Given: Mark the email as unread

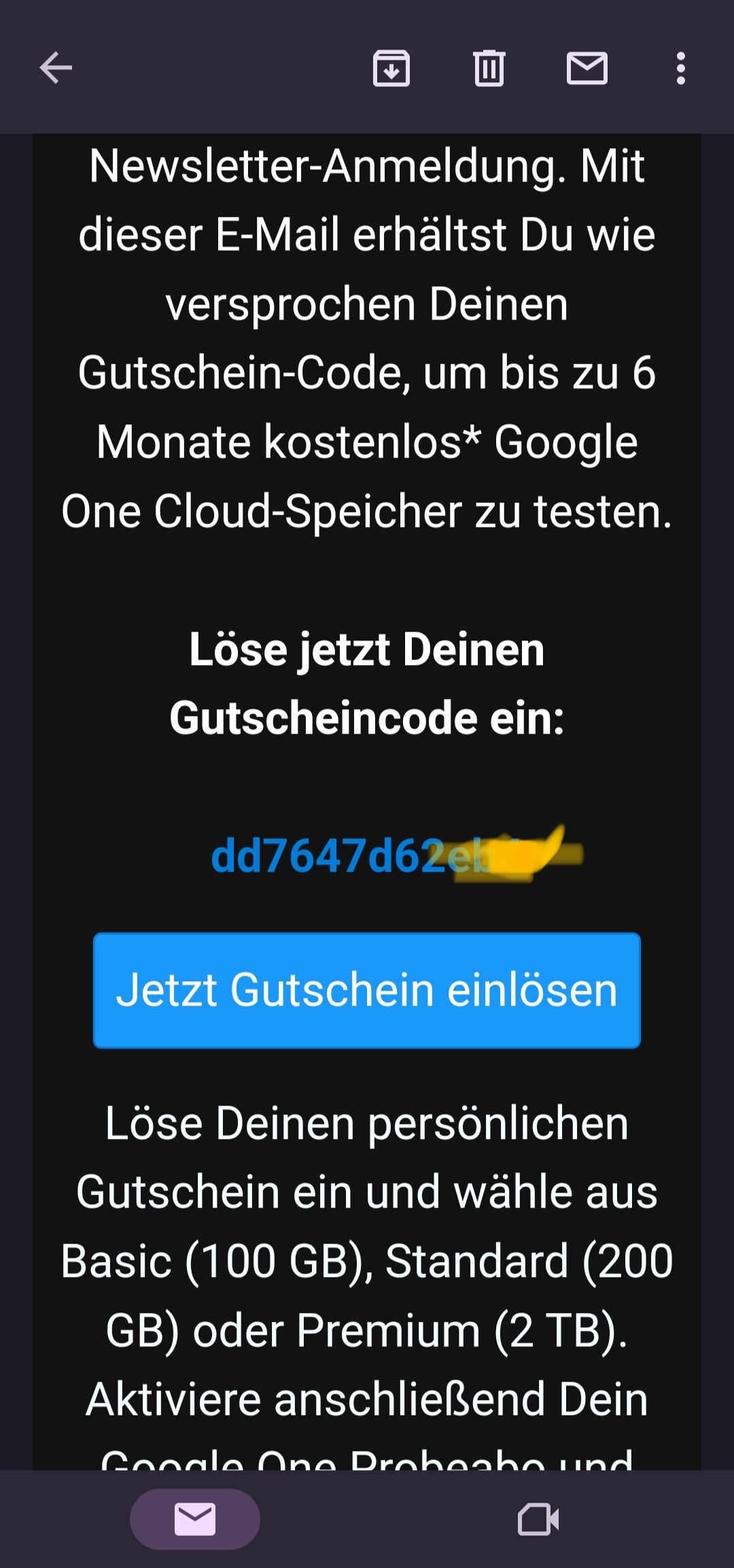Looking at the screenshot, I should point(587,68).
